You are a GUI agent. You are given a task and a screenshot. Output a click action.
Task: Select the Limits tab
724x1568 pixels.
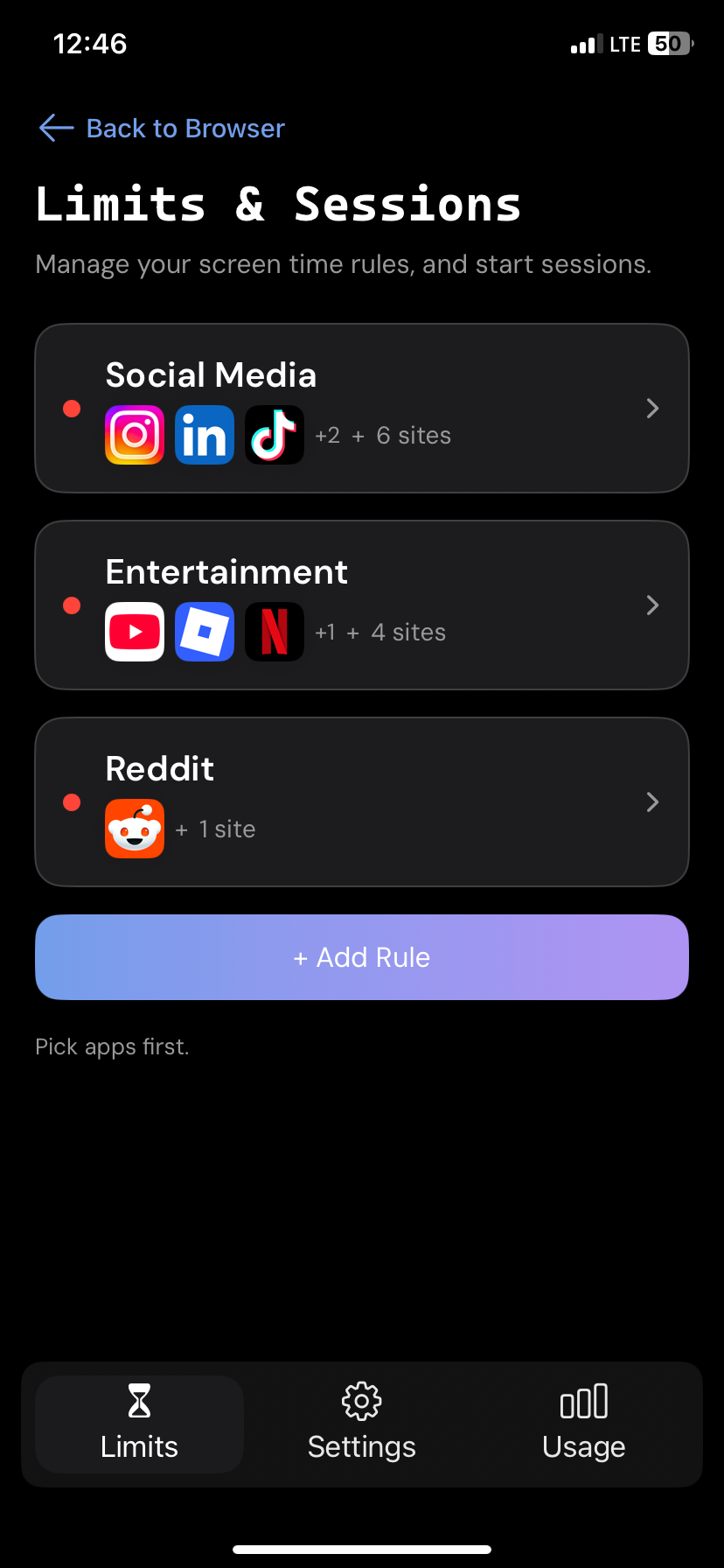point(139,1424)
